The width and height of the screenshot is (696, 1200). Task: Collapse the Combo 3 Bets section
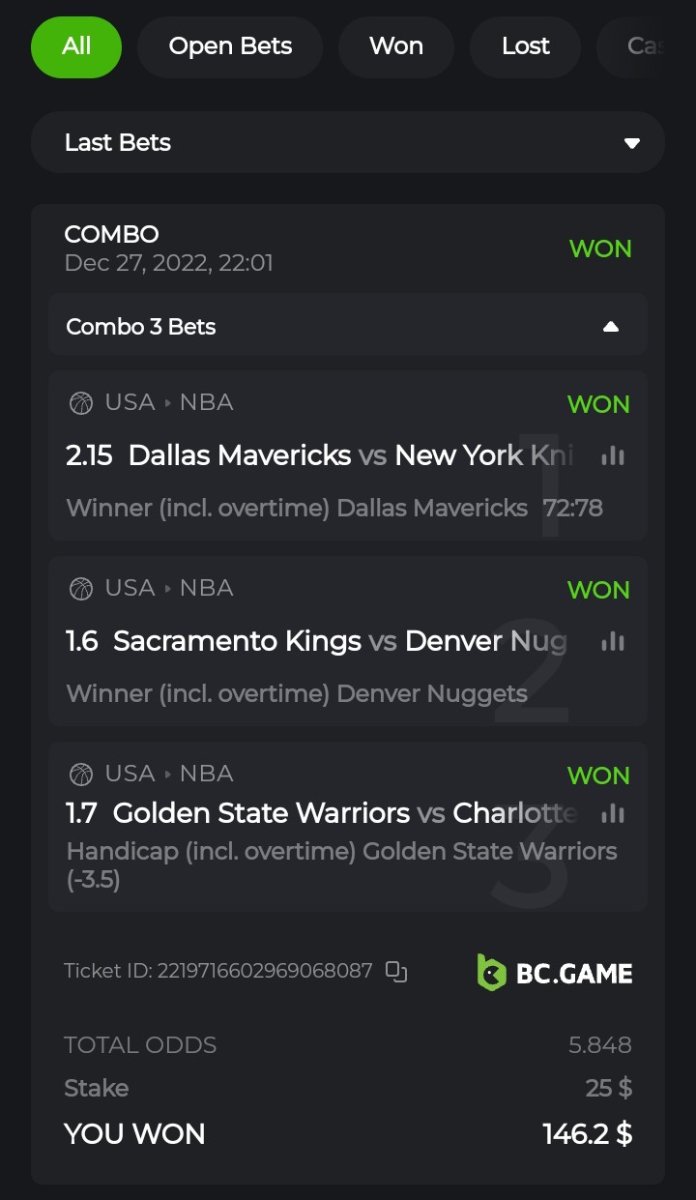click(611, 327)
